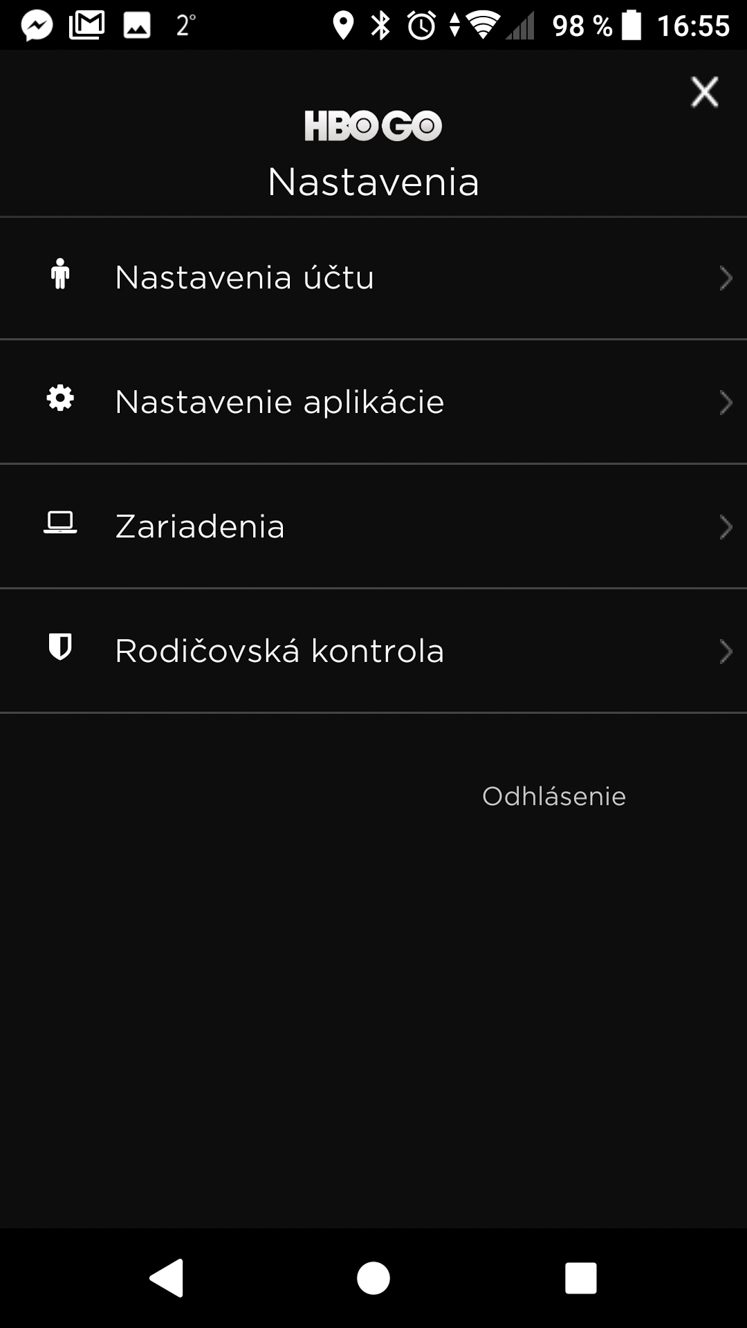Go to Zariadenia
The image size is (747, 1328).
coord(373,526)
